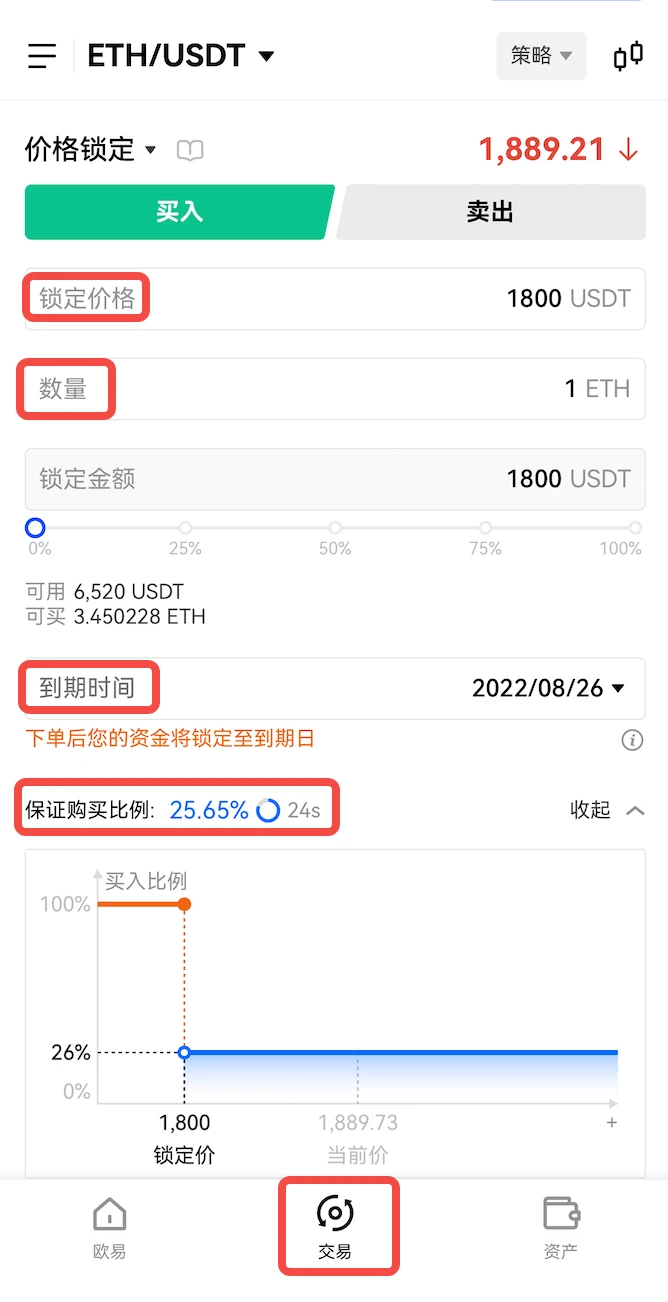Edit the 数量 quantity field
This screenshot has height=1302, width=668.
tap(400, 389)
